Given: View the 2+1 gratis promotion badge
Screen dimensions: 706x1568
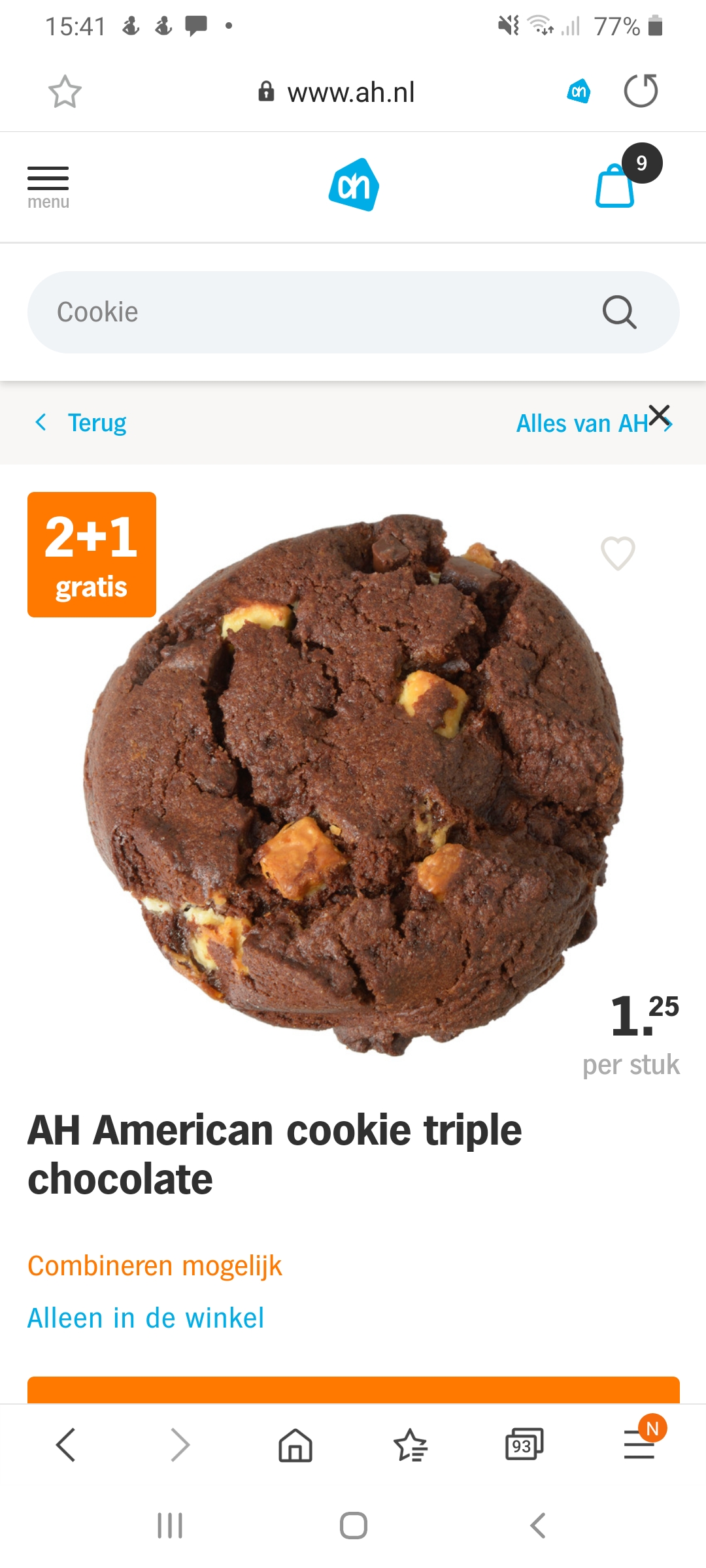Looking at the screenshot, I should [x=92, y=554].
